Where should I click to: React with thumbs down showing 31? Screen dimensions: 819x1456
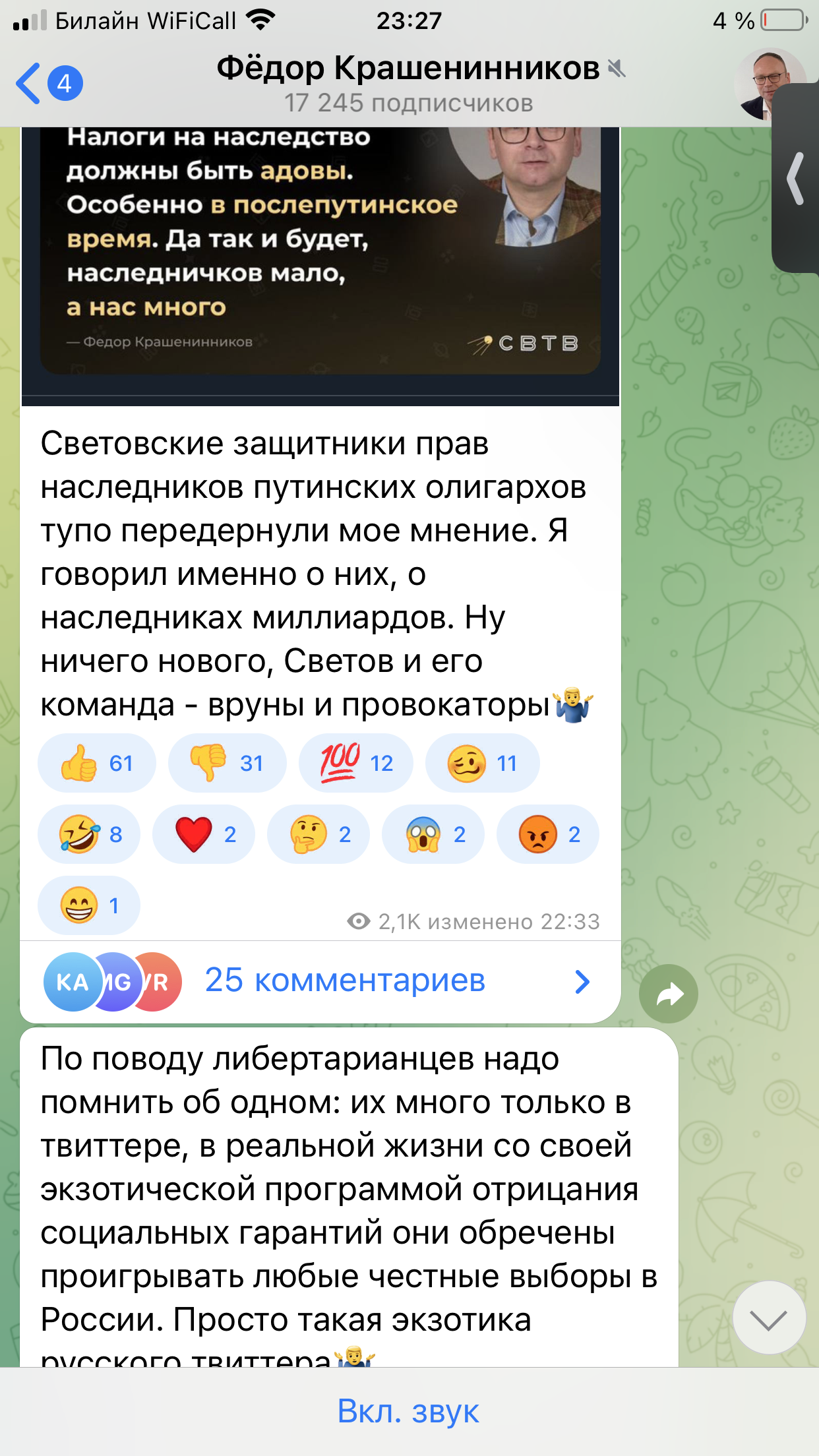tap(227, 763)
